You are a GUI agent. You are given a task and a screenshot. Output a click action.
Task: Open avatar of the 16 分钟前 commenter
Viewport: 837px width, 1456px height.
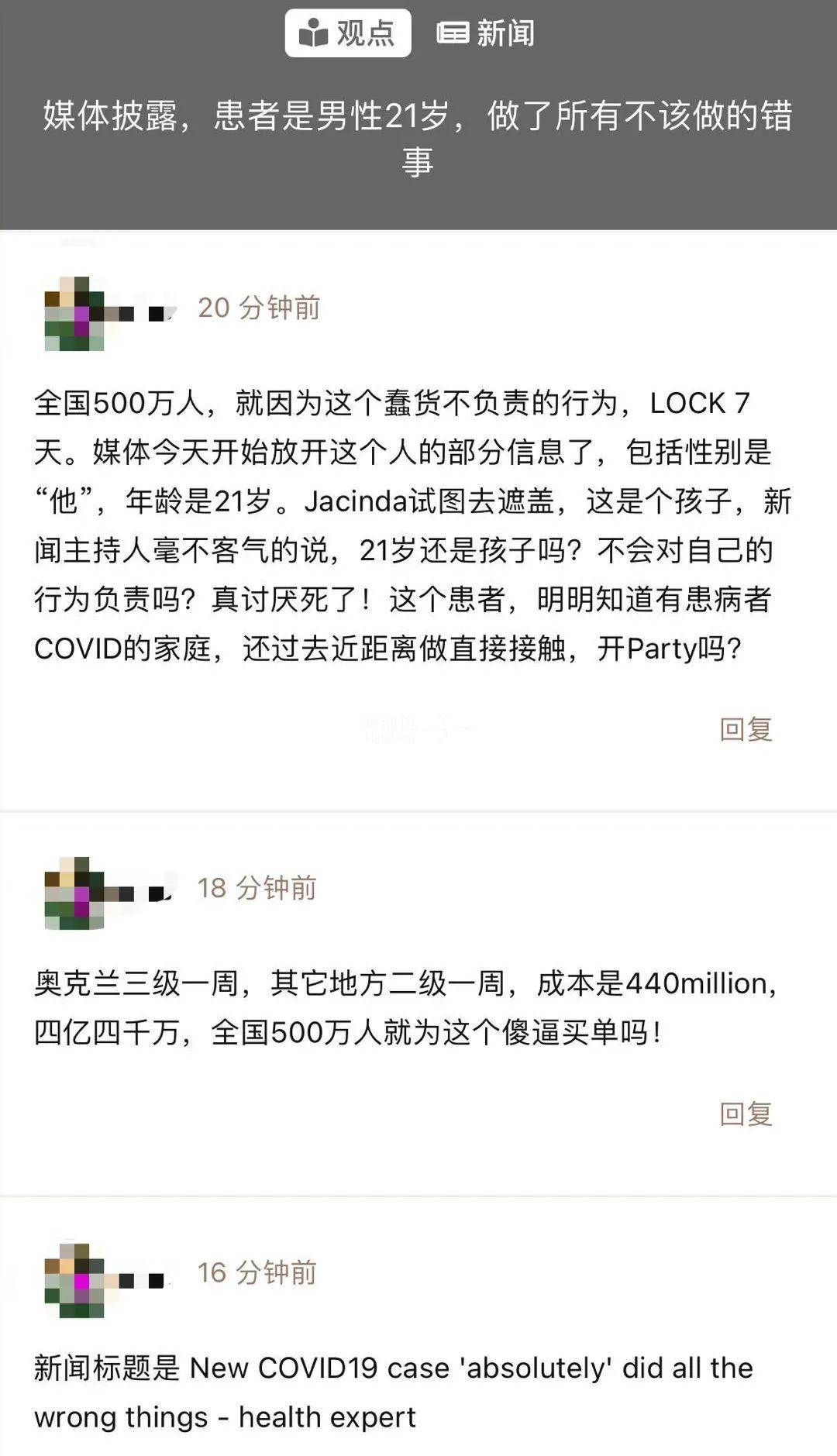click(75, 1279)
